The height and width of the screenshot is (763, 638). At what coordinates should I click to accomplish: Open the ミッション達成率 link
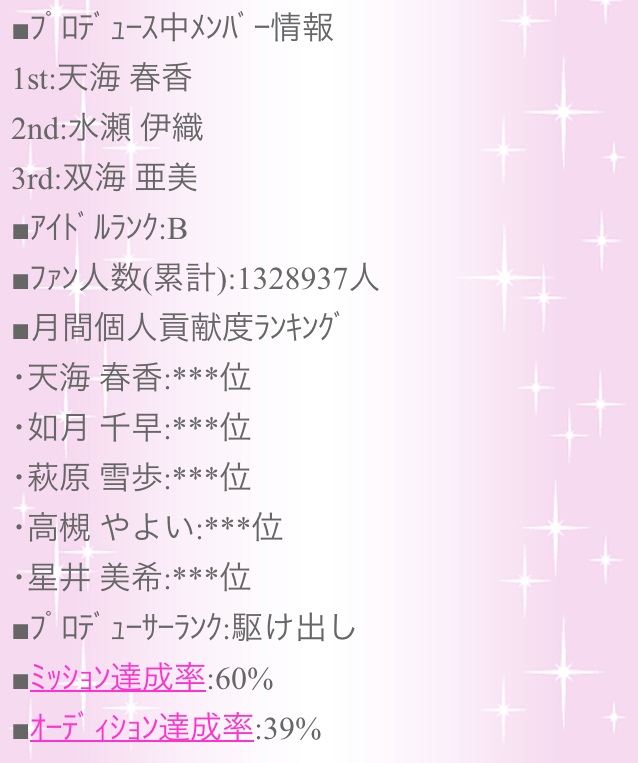pos(118,679)
